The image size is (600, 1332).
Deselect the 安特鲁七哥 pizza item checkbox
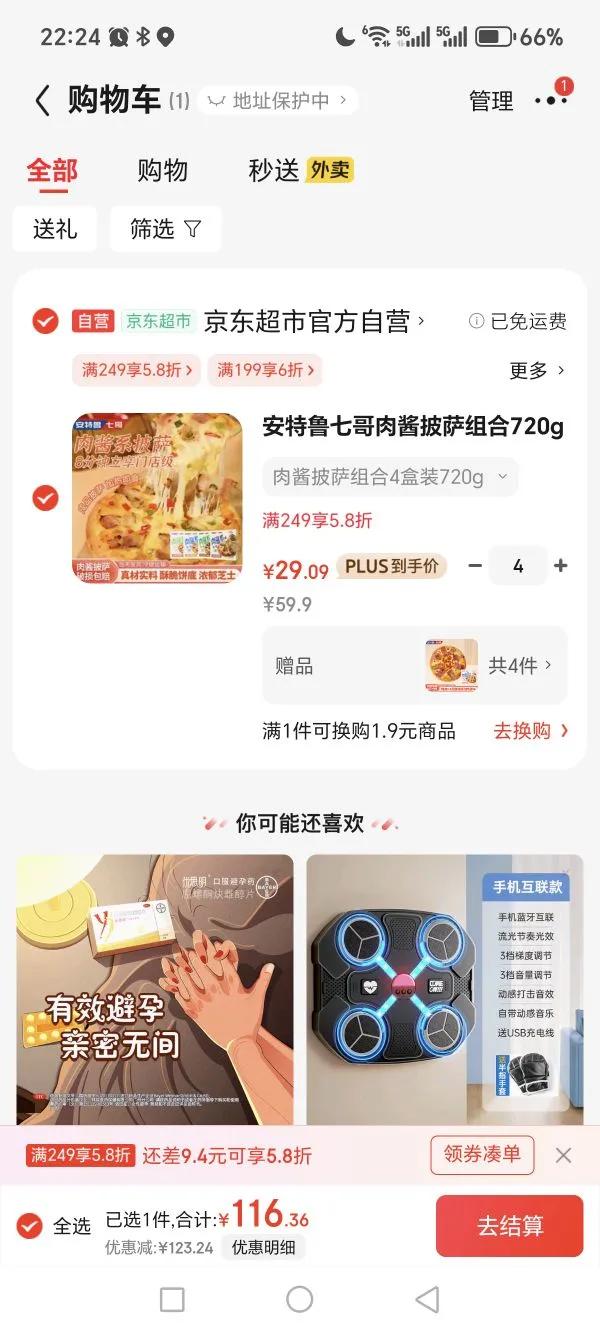pos(45,497)
